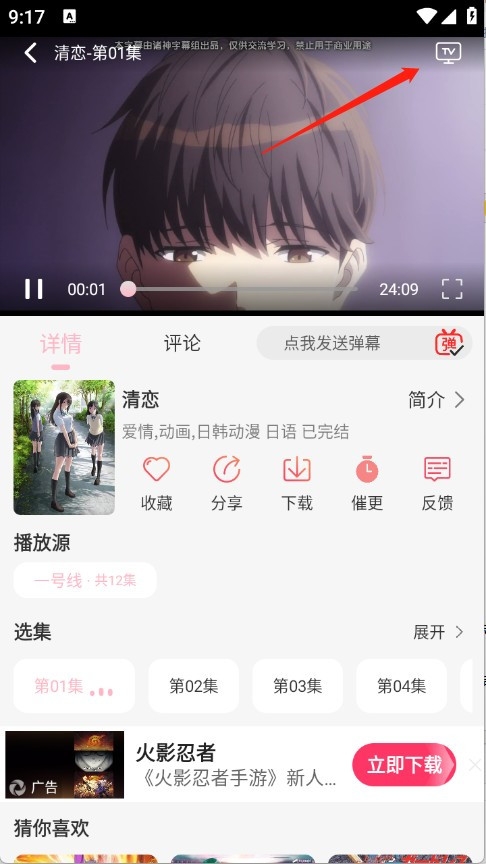Screen dimensions: 486x864
Task: Share this anime via 分享
Action: coord(226,483)
